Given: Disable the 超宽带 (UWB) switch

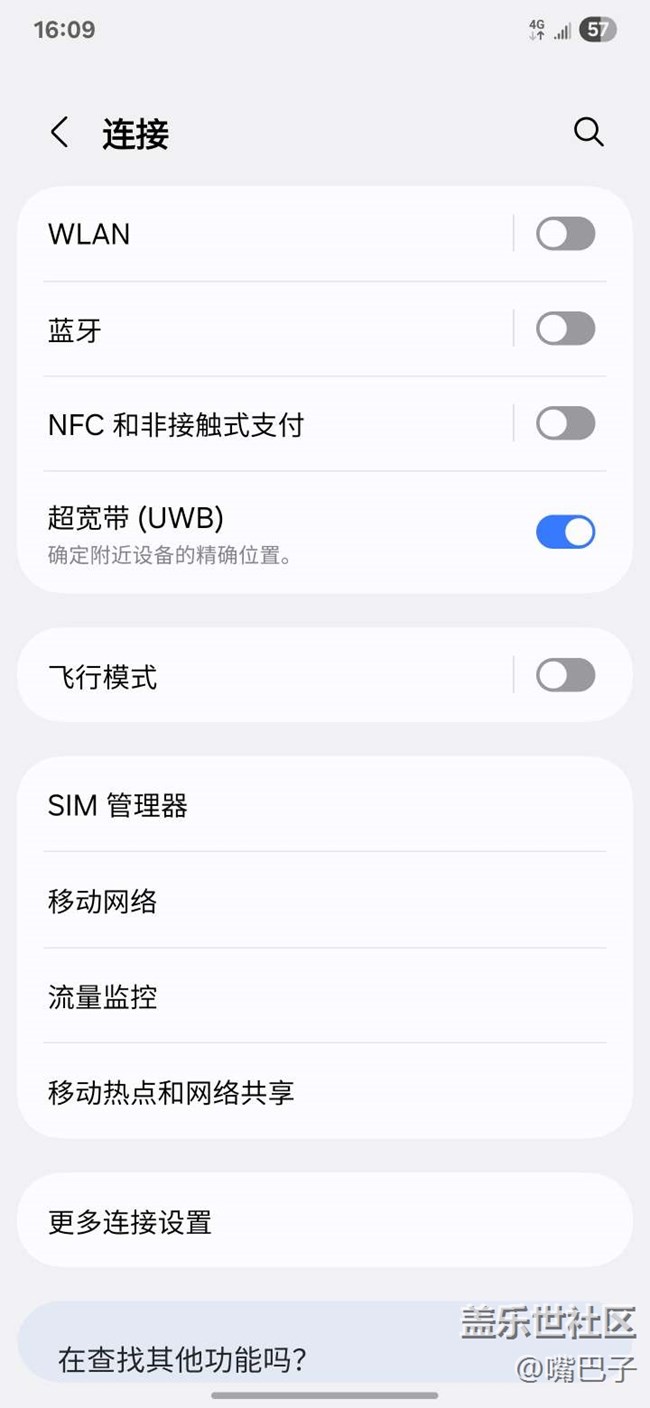Looking at the screenshot, I should click(565, 532).
